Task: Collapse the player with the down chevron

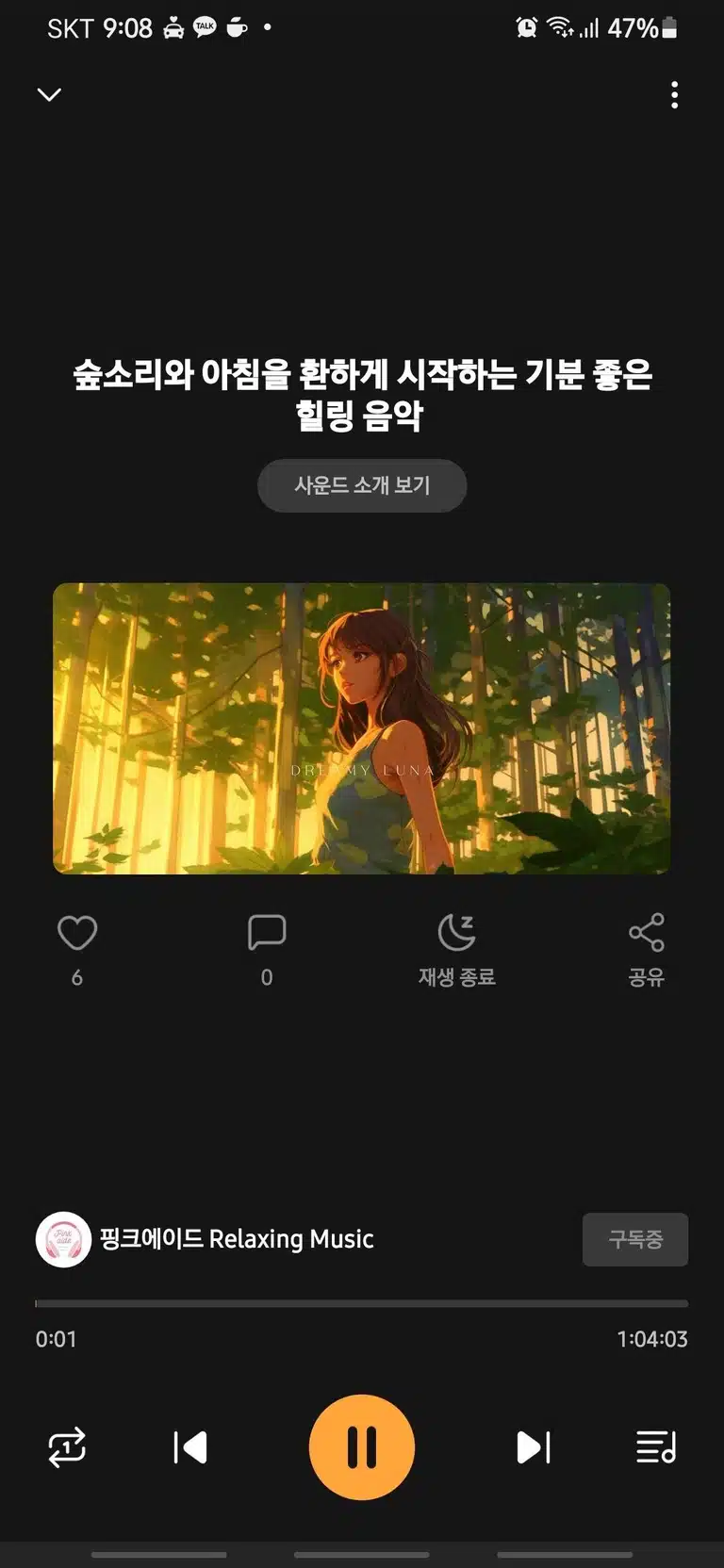Action: [x=49, y=94]
